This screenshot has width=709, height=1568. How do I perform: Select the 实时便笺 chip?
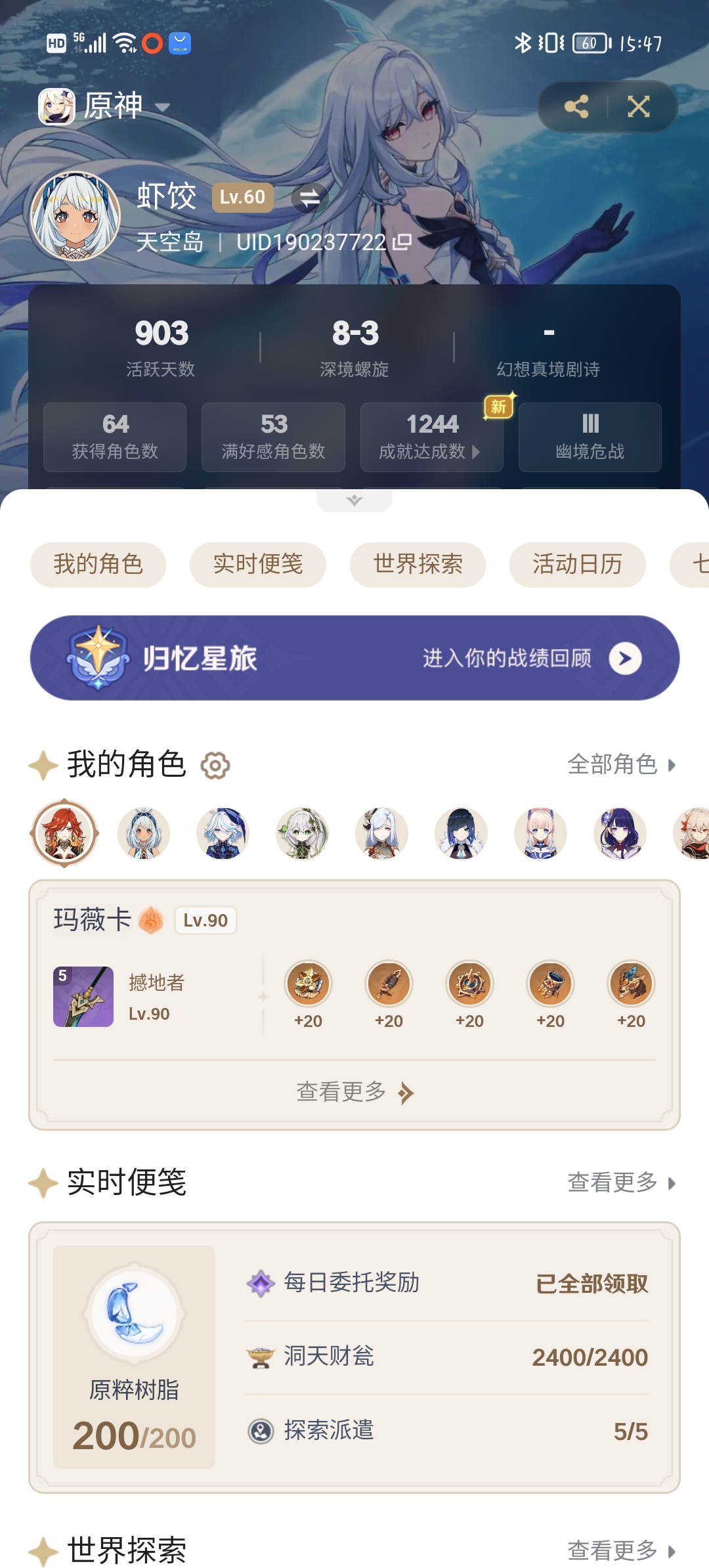click(257, 564)
